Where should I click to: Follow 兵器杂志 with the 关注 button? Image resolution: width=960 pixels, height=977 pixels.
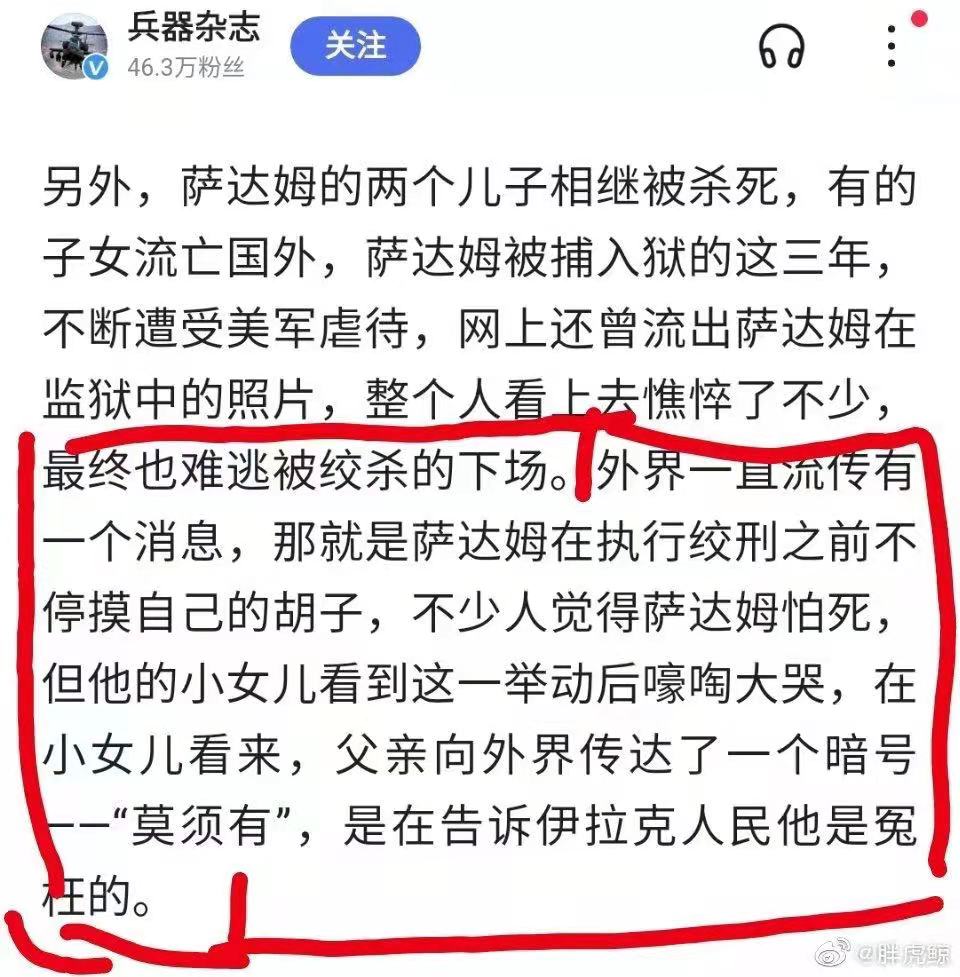(355, 46)
